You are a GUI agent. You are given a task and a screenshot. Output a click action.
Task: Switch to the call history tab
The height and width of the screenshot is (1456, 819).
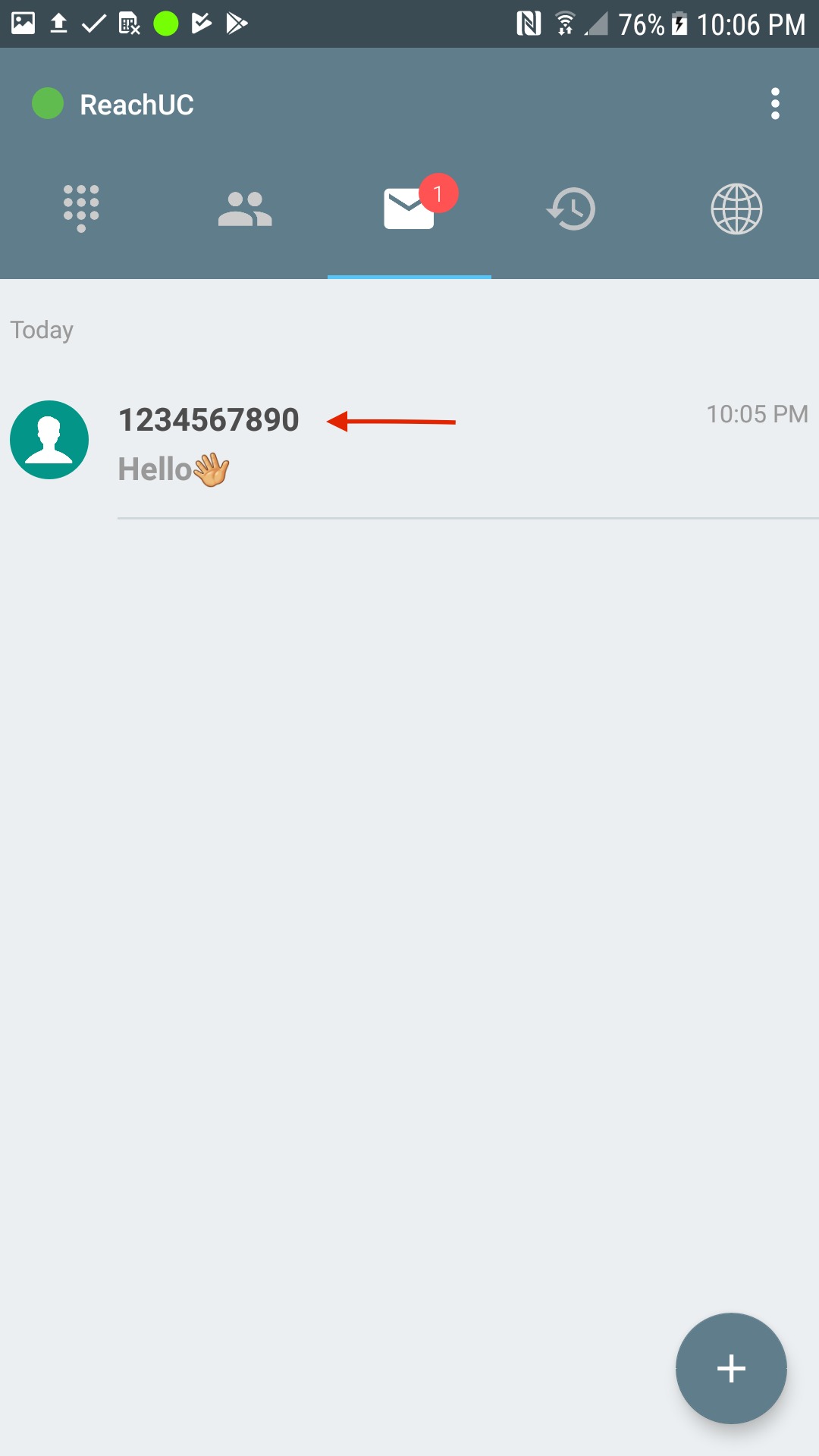click(x=572, y=209)
